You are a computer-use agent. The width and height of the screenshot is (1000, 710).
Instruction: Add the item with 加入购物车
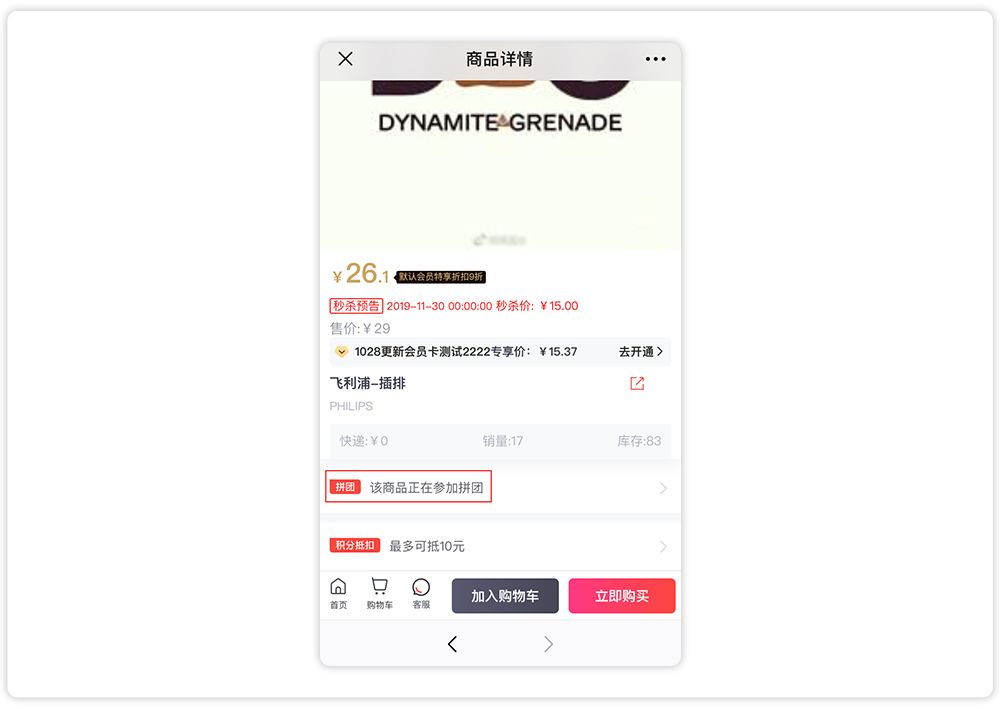click(505, 596)
